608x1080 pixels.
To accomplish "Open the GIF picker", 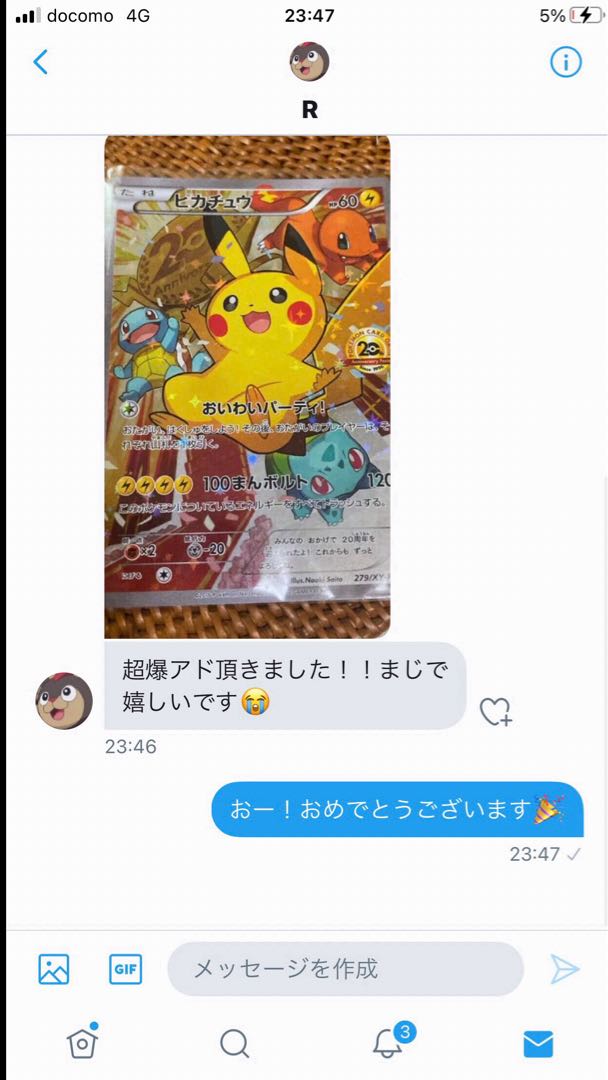I will click(125, 968).
